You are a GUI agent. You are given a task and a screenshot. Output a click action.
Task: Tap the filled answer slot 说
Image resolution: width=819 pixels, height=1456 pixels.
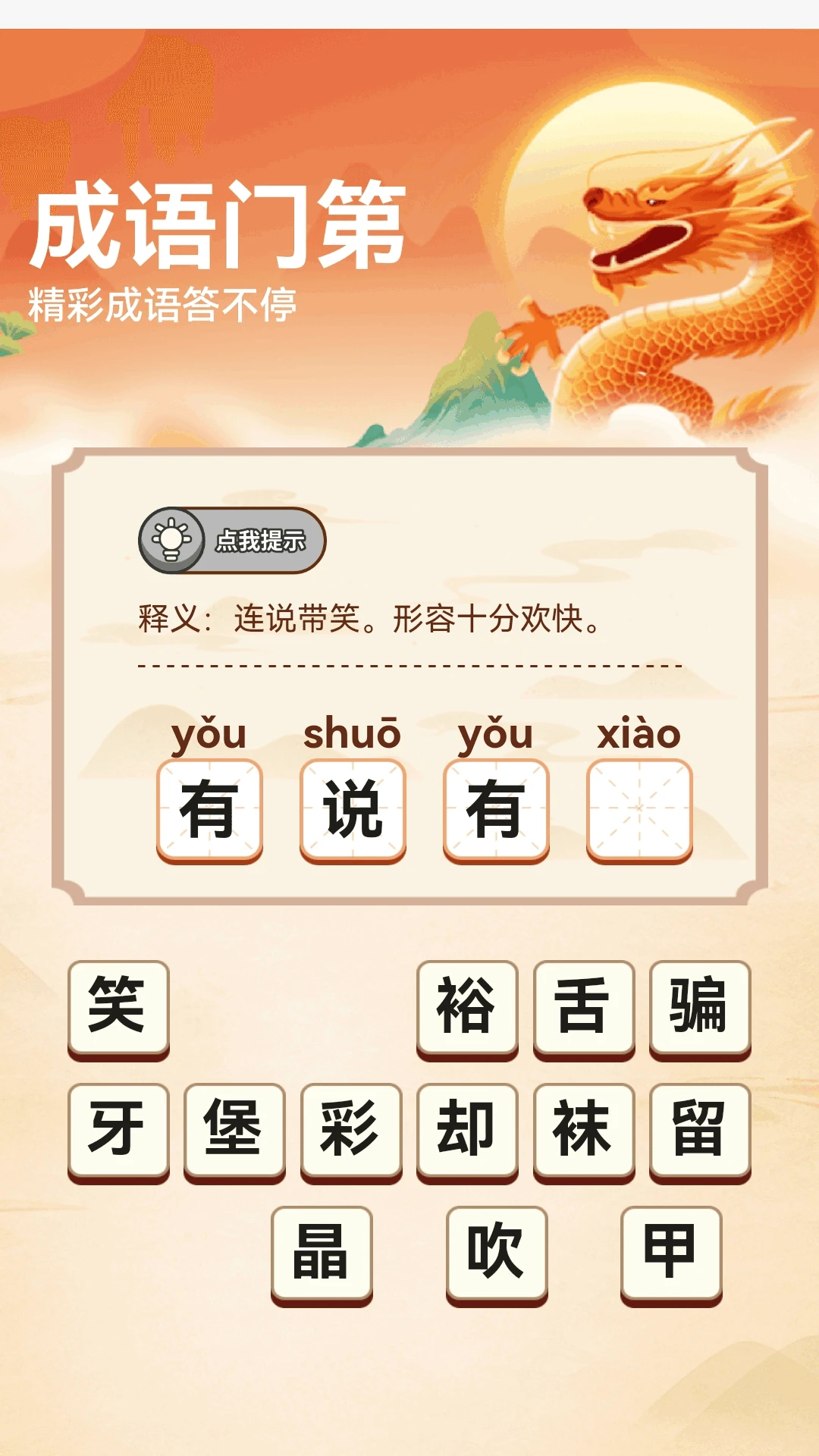(353, 809)
